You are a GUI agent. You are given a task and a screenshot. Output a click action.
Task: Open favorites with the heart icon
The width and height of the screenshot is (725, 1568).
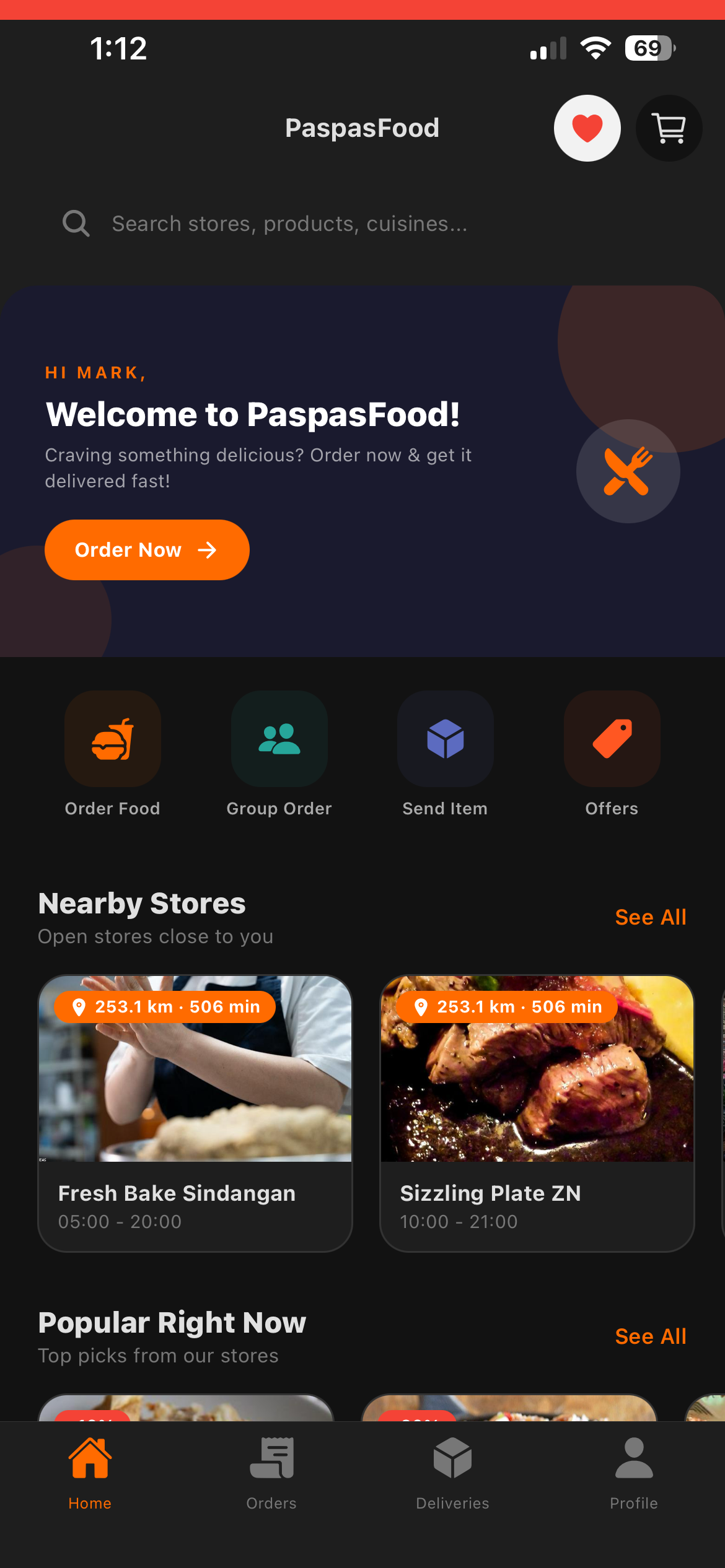[x=587, y=128]
